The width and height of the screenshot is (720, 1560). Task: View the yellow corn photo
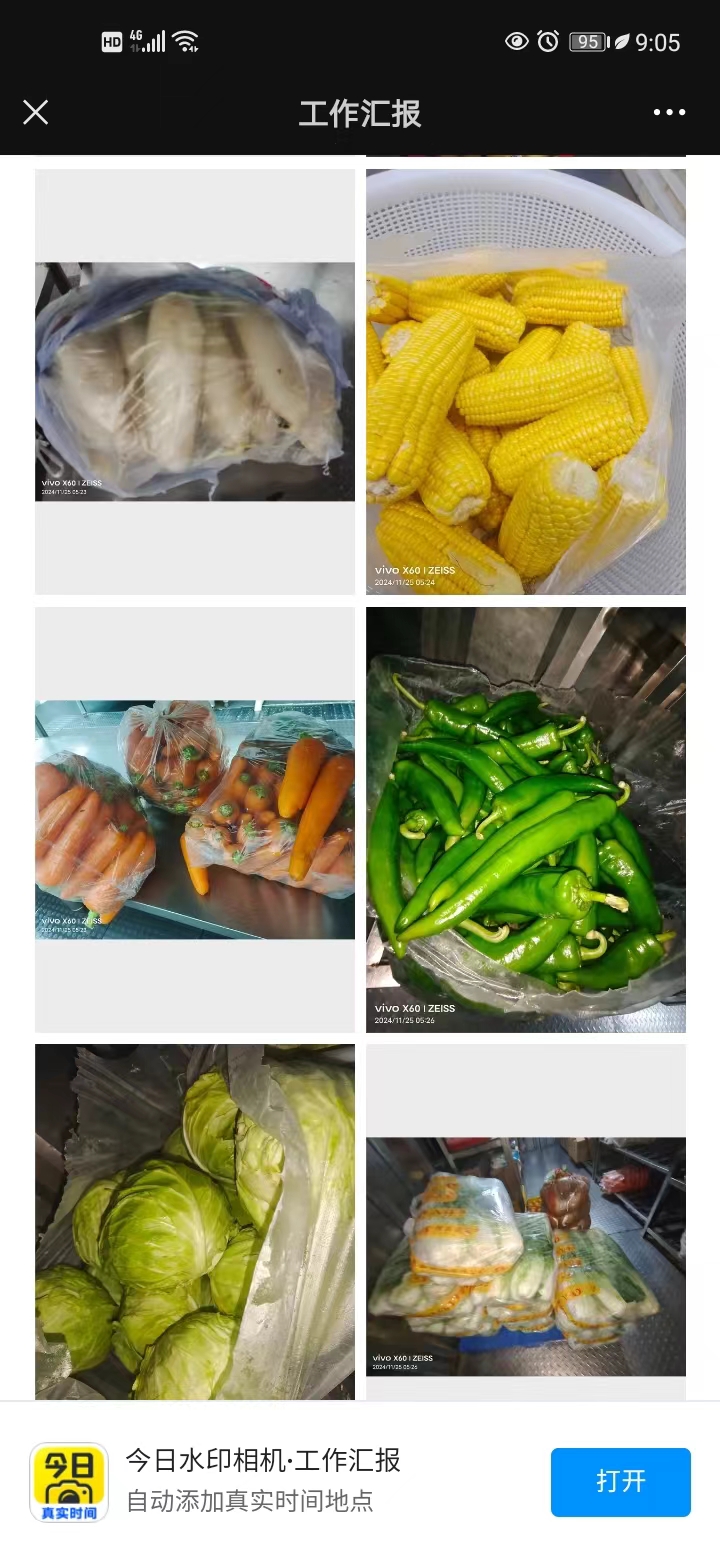tap(526, 381)
